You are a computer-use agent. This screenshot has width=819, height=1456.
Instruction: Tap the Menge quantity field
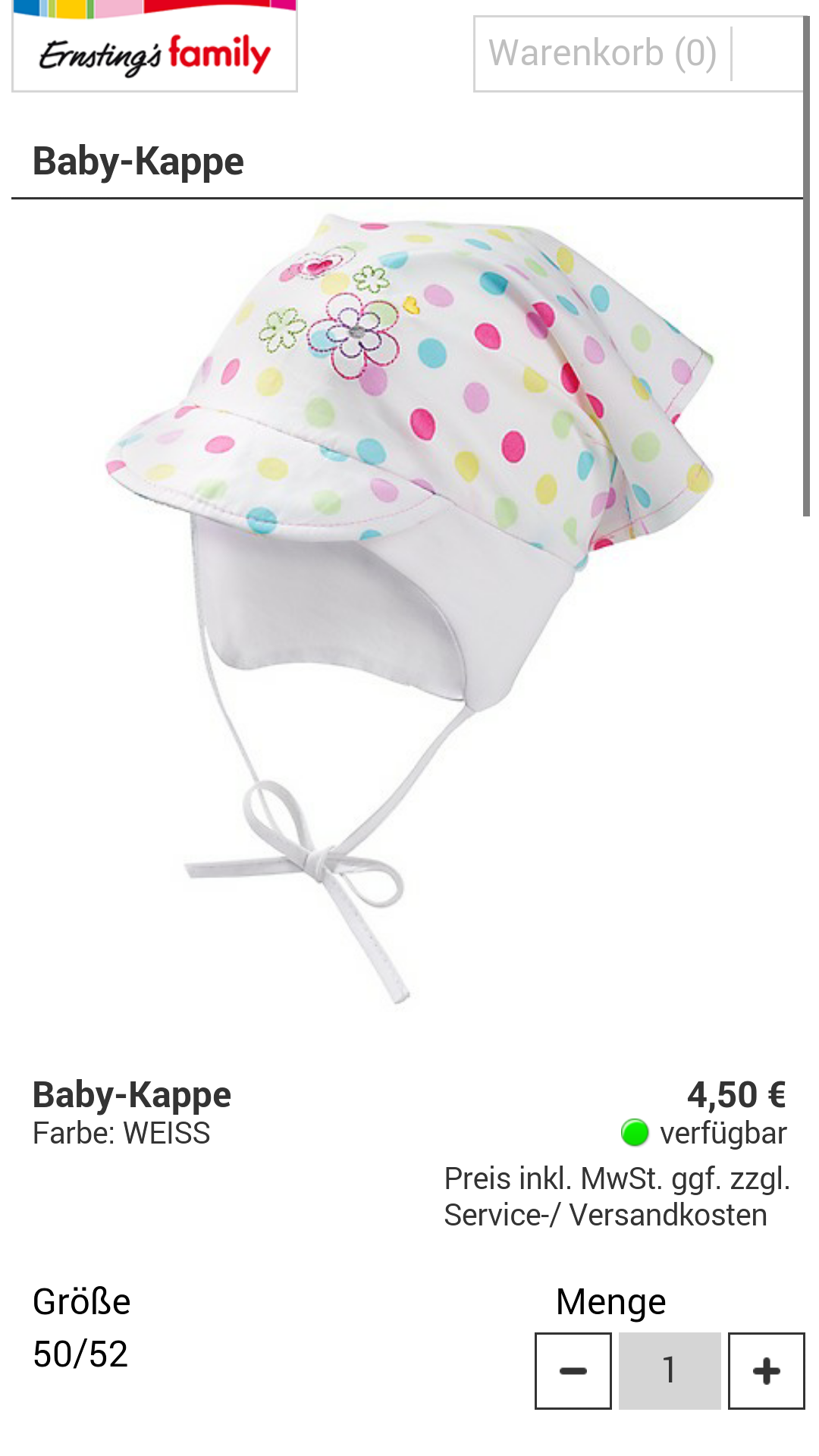click(670, 1370)
